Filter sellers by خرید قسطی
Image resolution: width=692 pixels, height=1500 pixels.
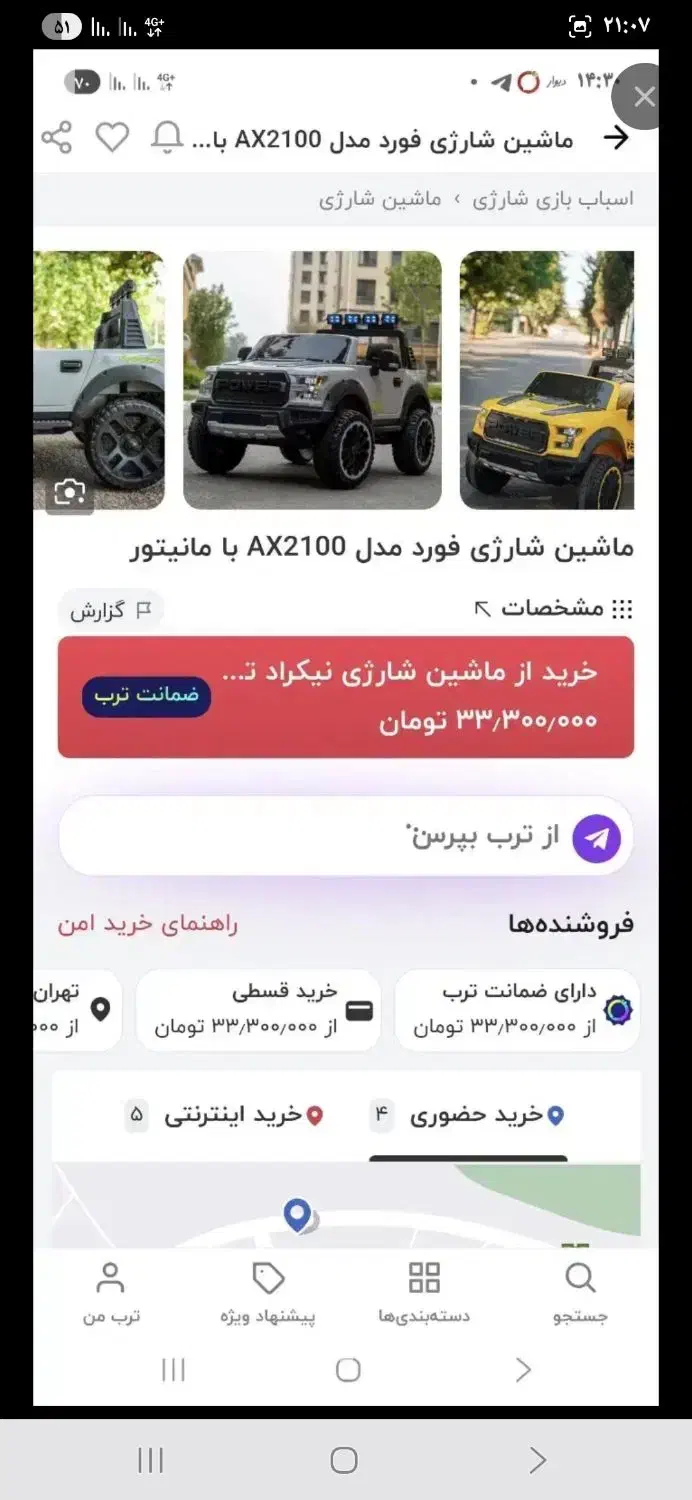(x=258, y=1009)
